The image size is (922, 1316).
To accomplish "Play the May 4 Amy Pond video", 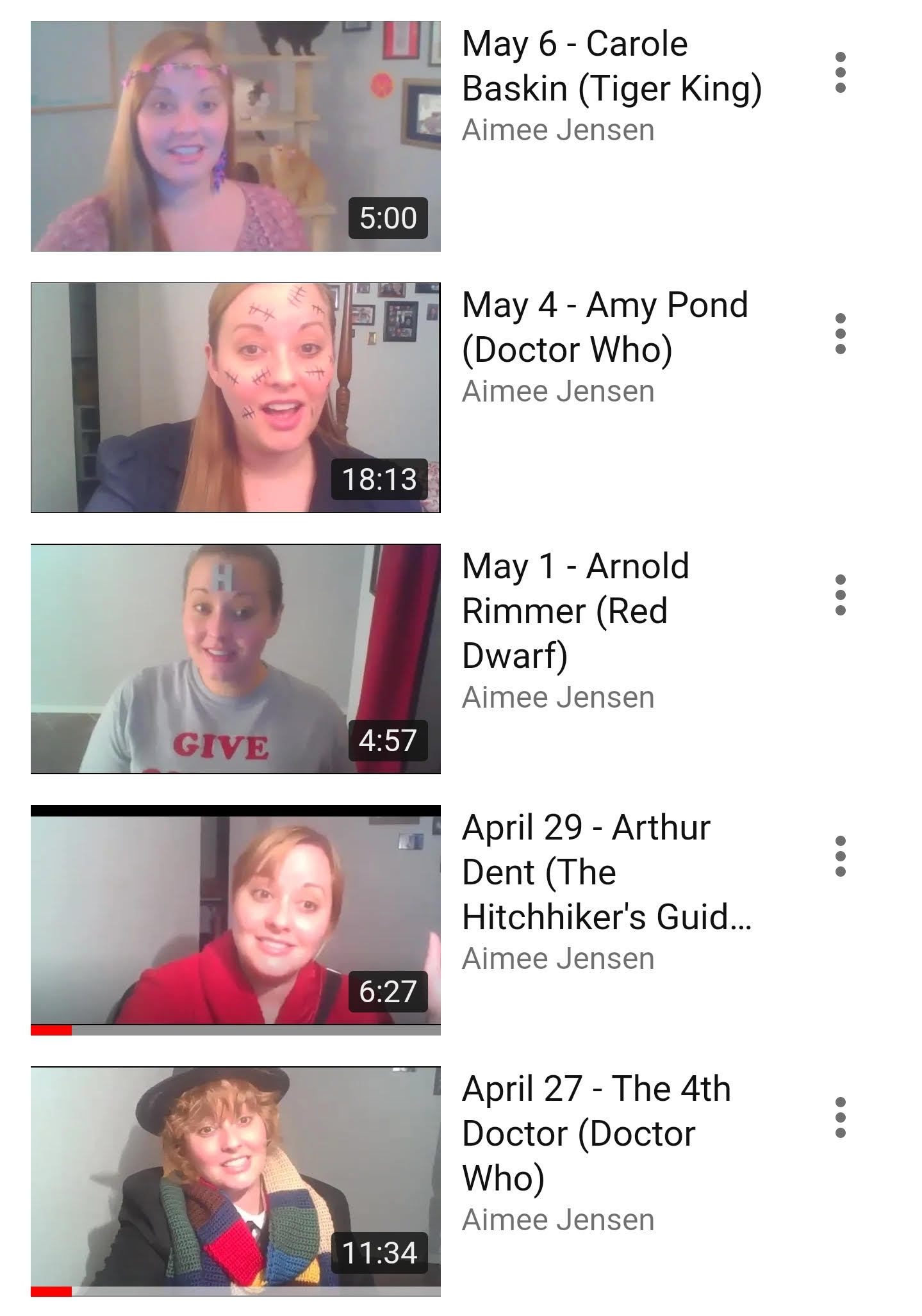I will click(235, 397).
